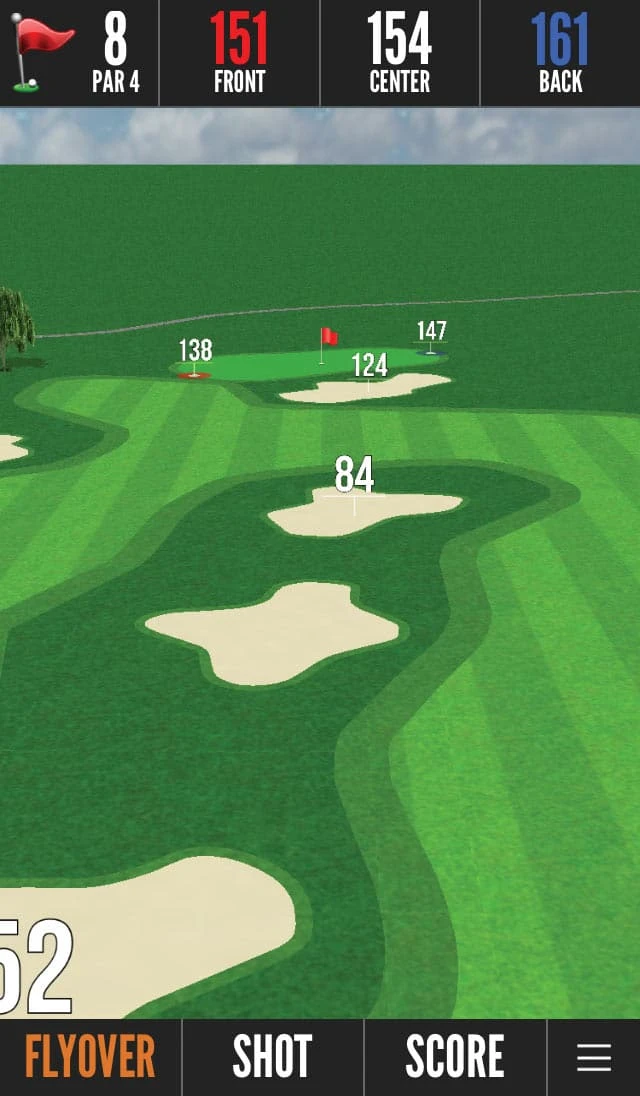Screen dimensions: 640x1096
Task: Open the Score tab
Action: coord(454,1057)
